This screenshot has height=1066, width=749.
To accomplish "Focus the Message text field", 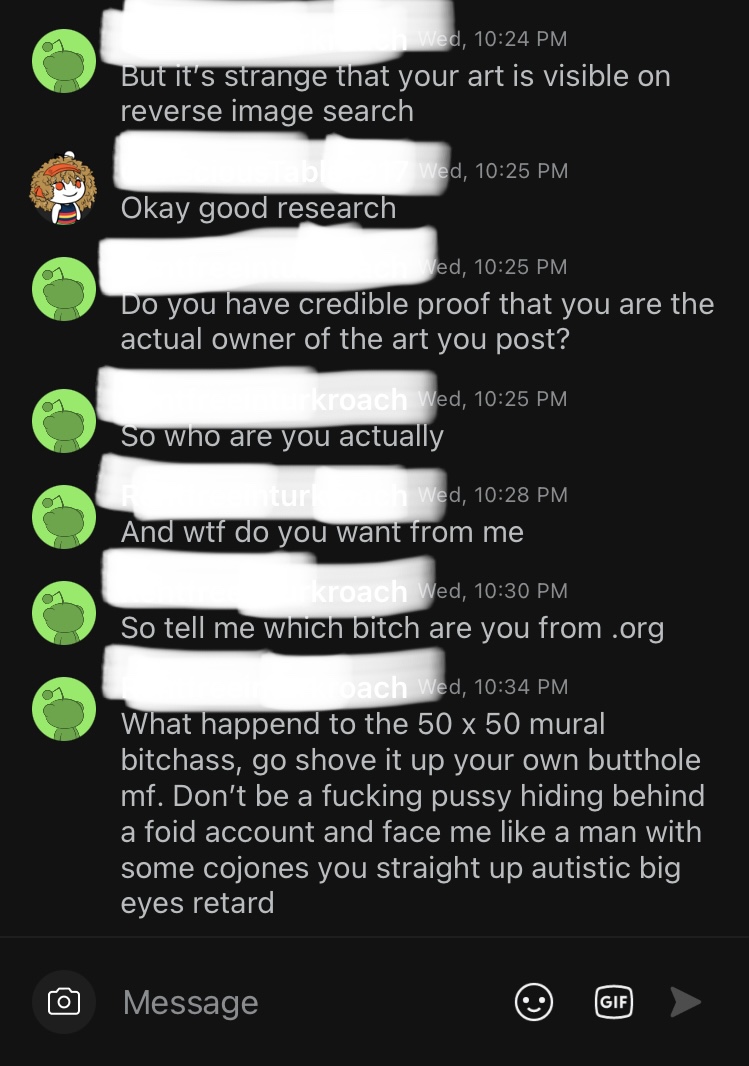I will click(300, 1002).
